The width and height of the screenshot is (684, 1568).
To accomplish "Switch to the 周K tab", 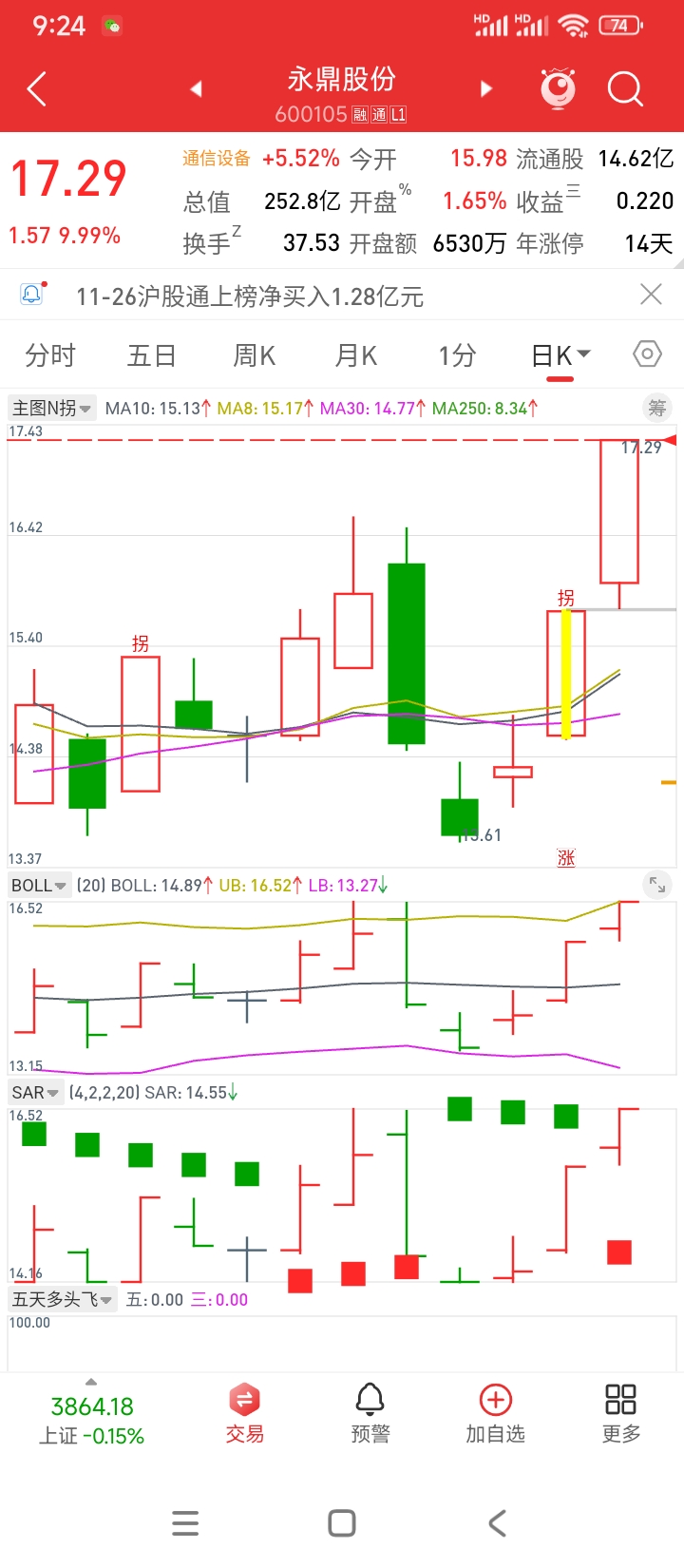I will click(254, 355).
